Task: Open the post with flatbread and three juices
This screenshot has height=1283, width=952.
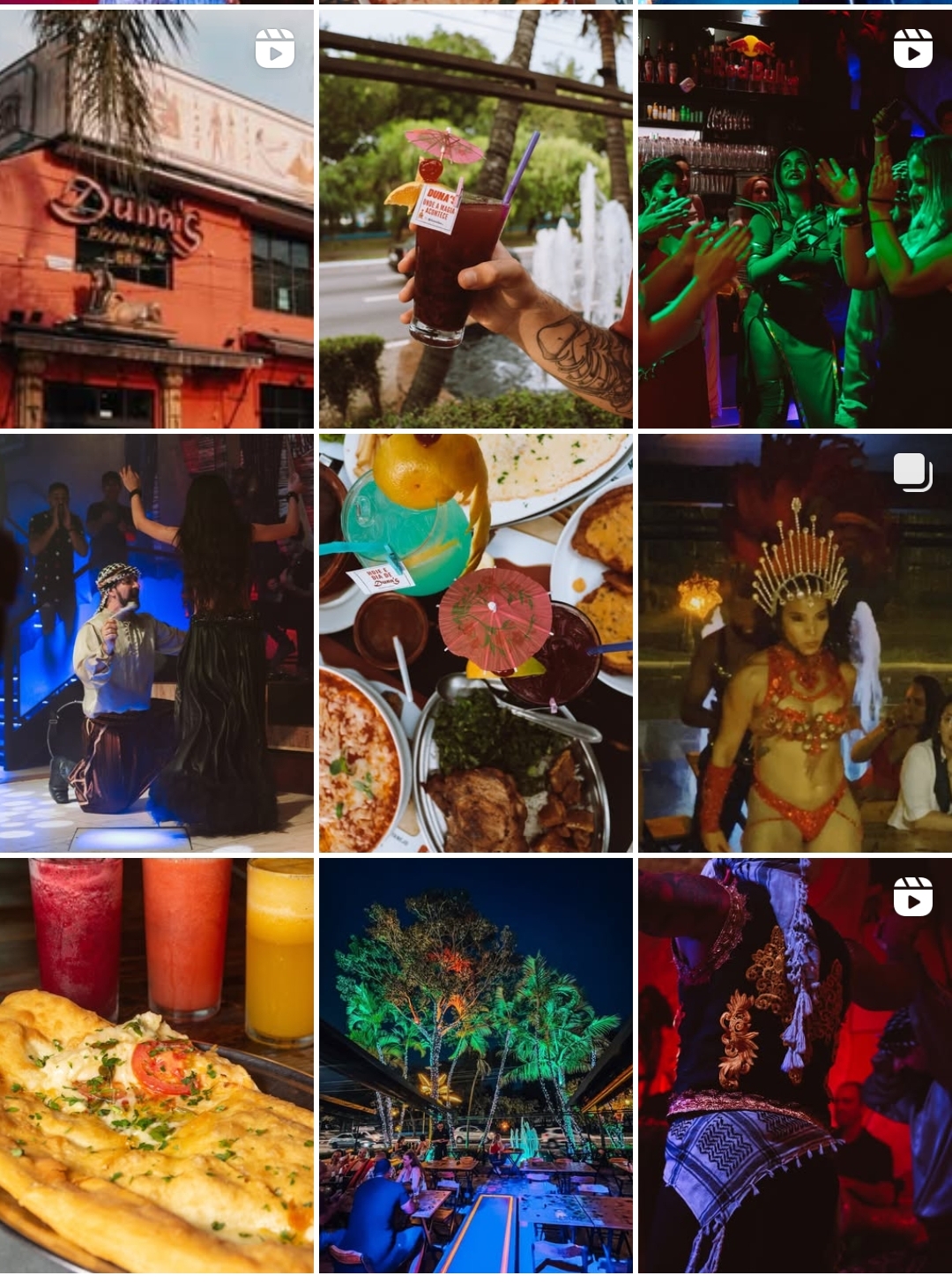Action: tap(157, 1065)
